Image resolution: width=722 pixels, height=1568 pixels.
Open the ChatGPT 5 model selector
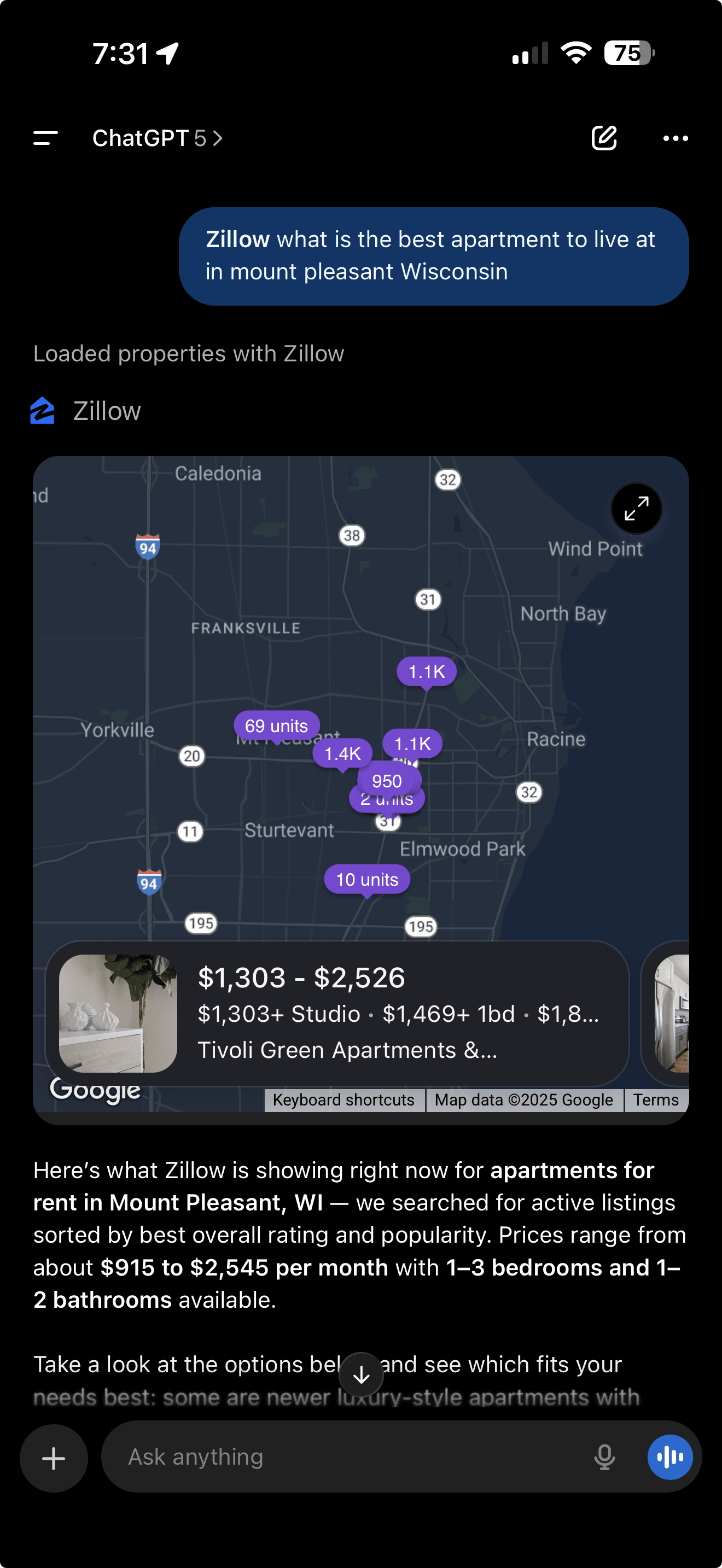(x=157, y=139)
